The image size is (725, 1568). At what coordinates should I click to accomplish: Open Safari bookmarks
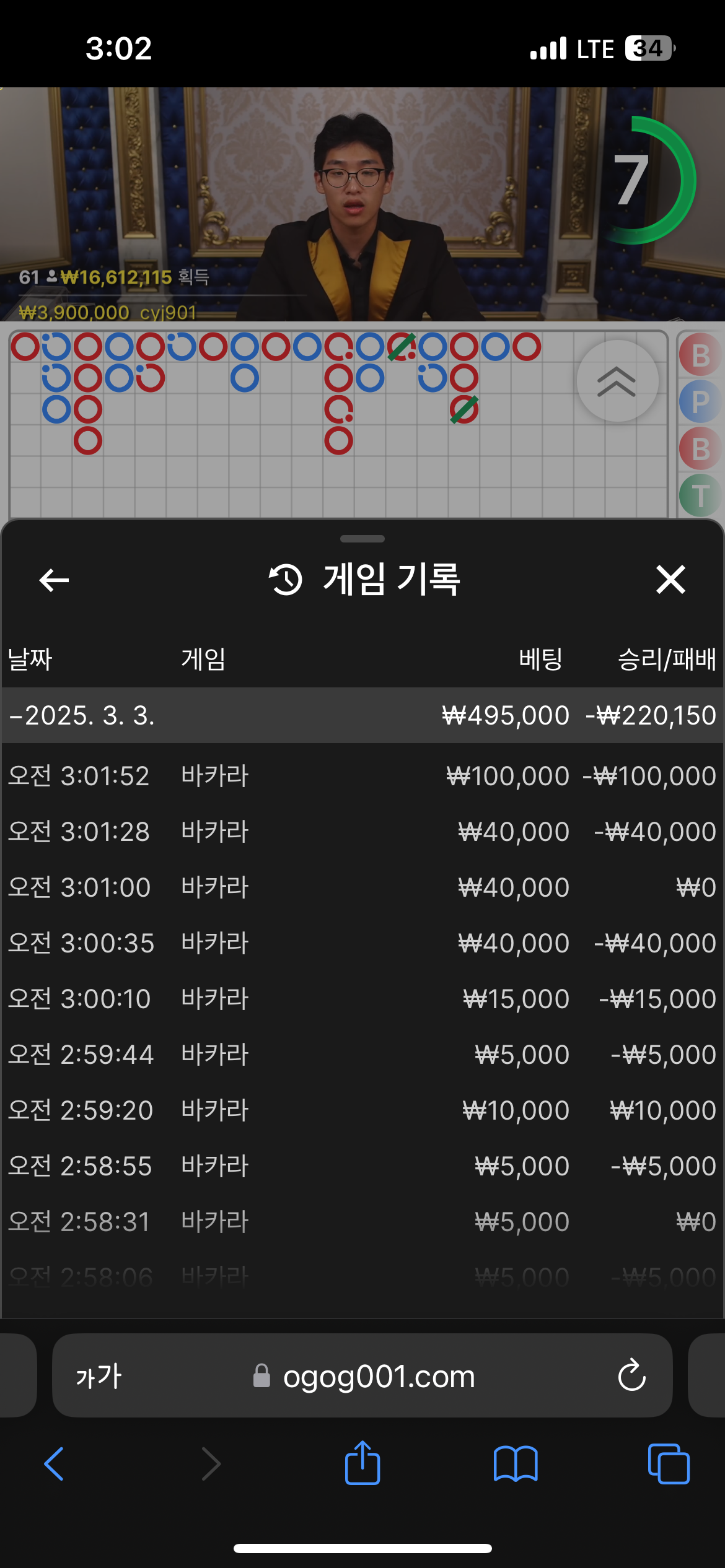point(516,1465)
